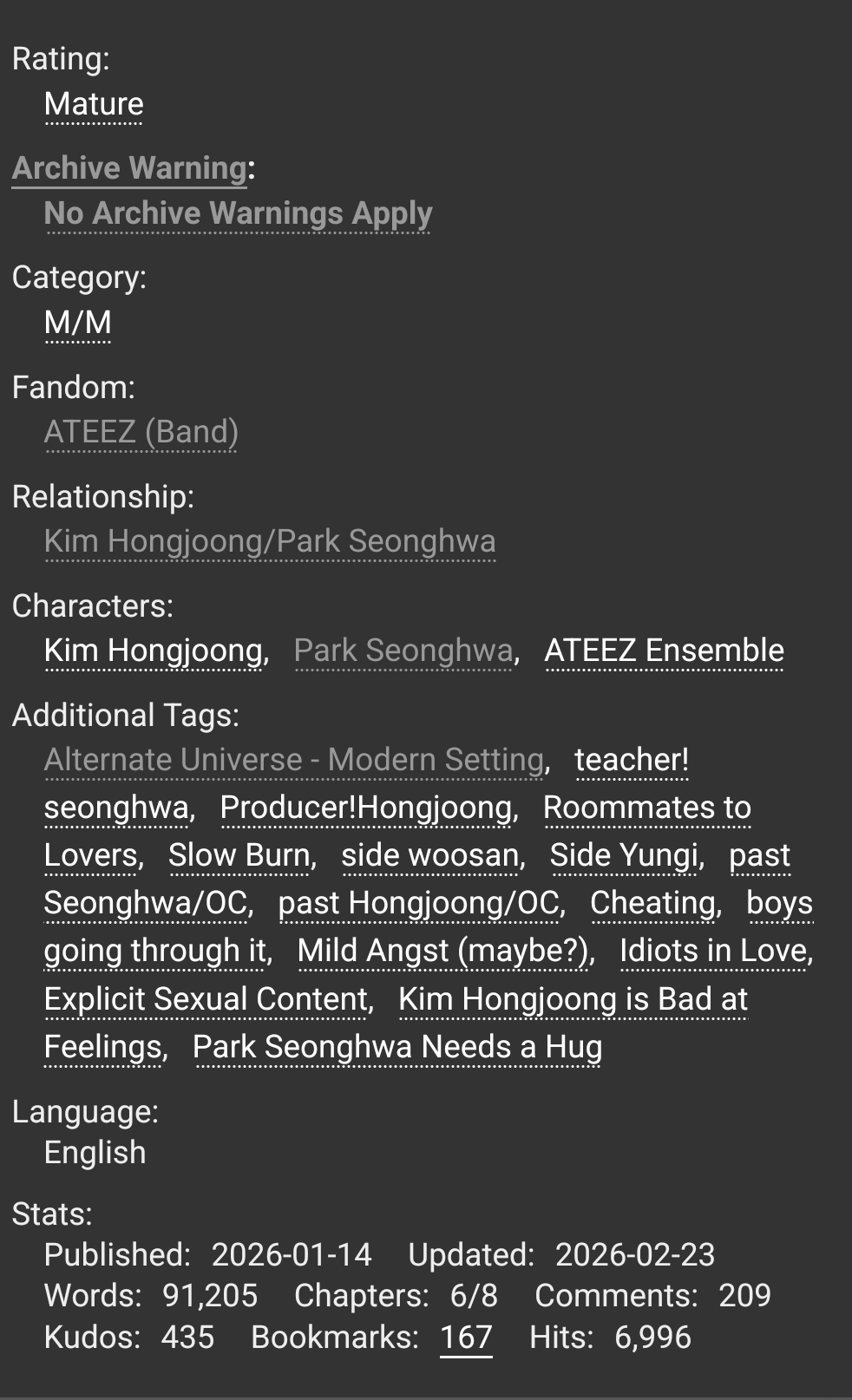Open Alternate Universe - Modern Setting tag
852x1400 pixels.
[x=294, y=760]
